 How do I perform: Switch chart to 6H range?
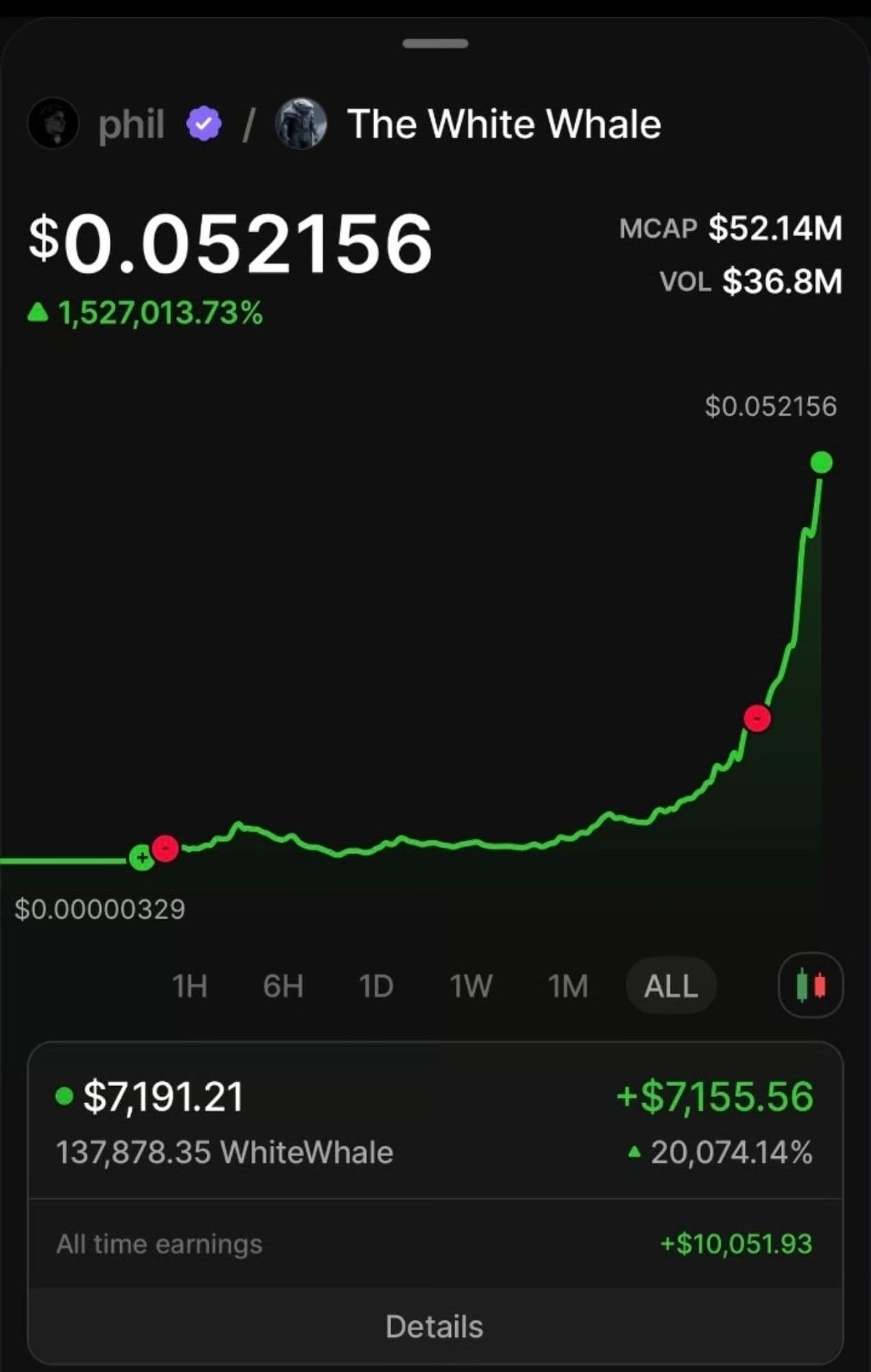click(283, 986)
